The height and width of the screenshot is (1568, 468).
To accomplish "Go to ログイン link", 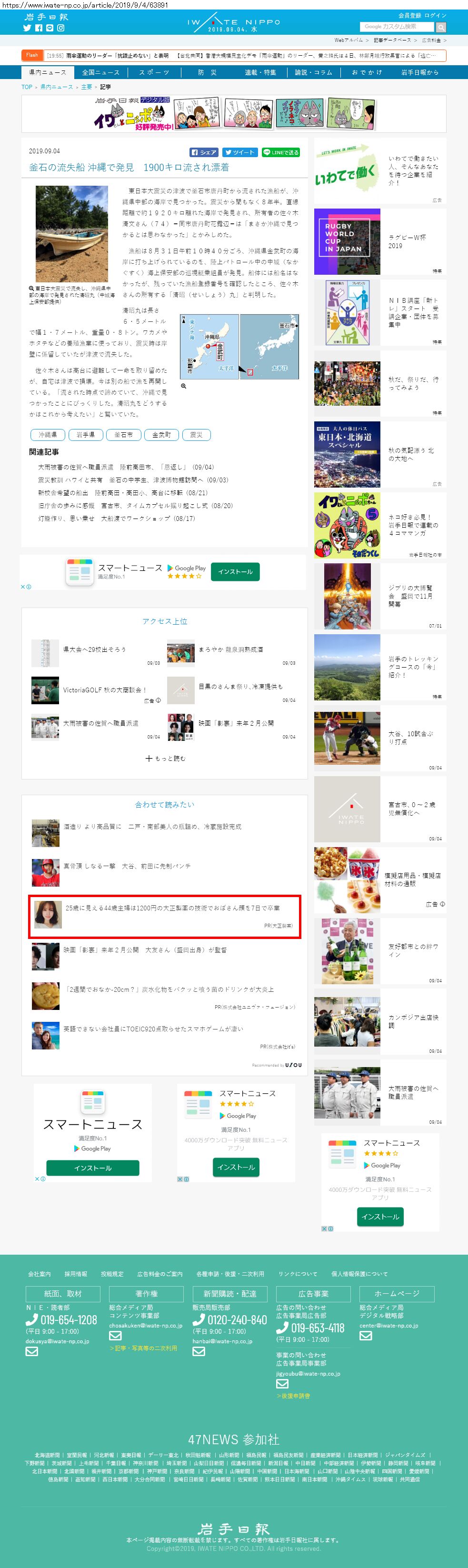I will point(435,15).
